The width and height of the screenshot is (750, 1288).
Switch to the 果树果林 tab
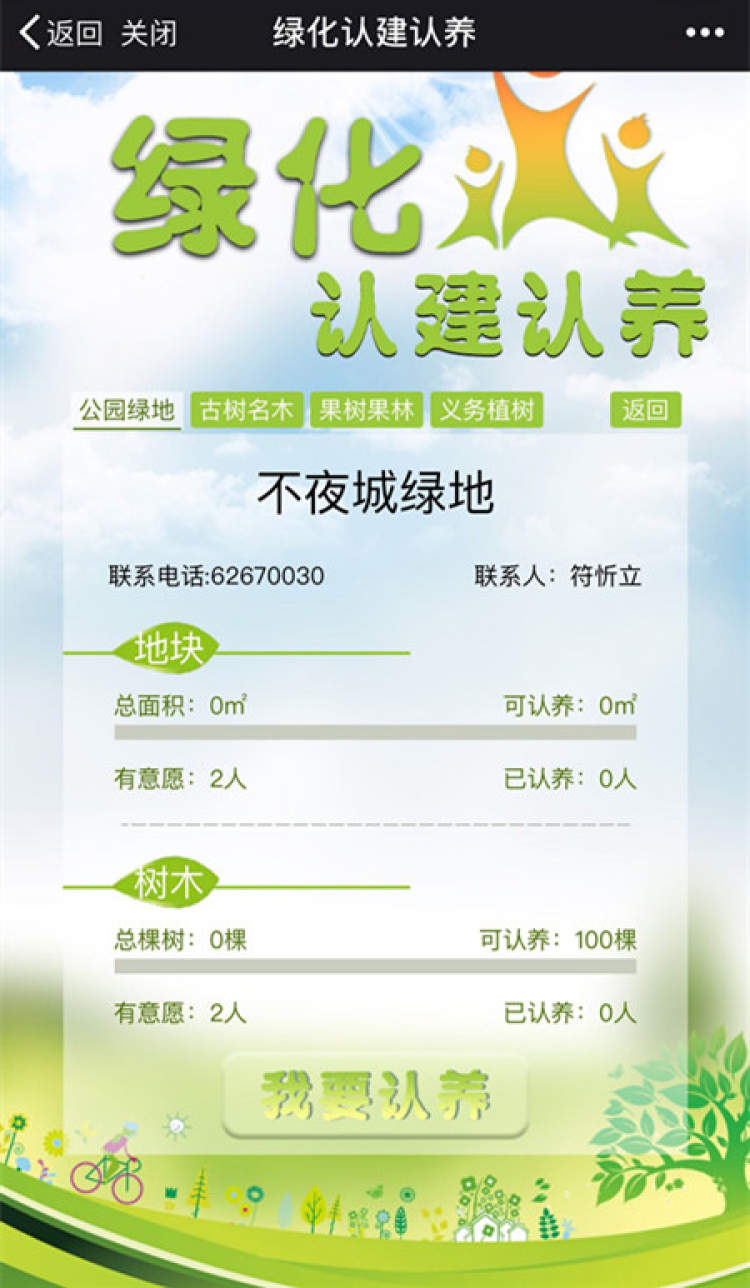pos(366,411)
